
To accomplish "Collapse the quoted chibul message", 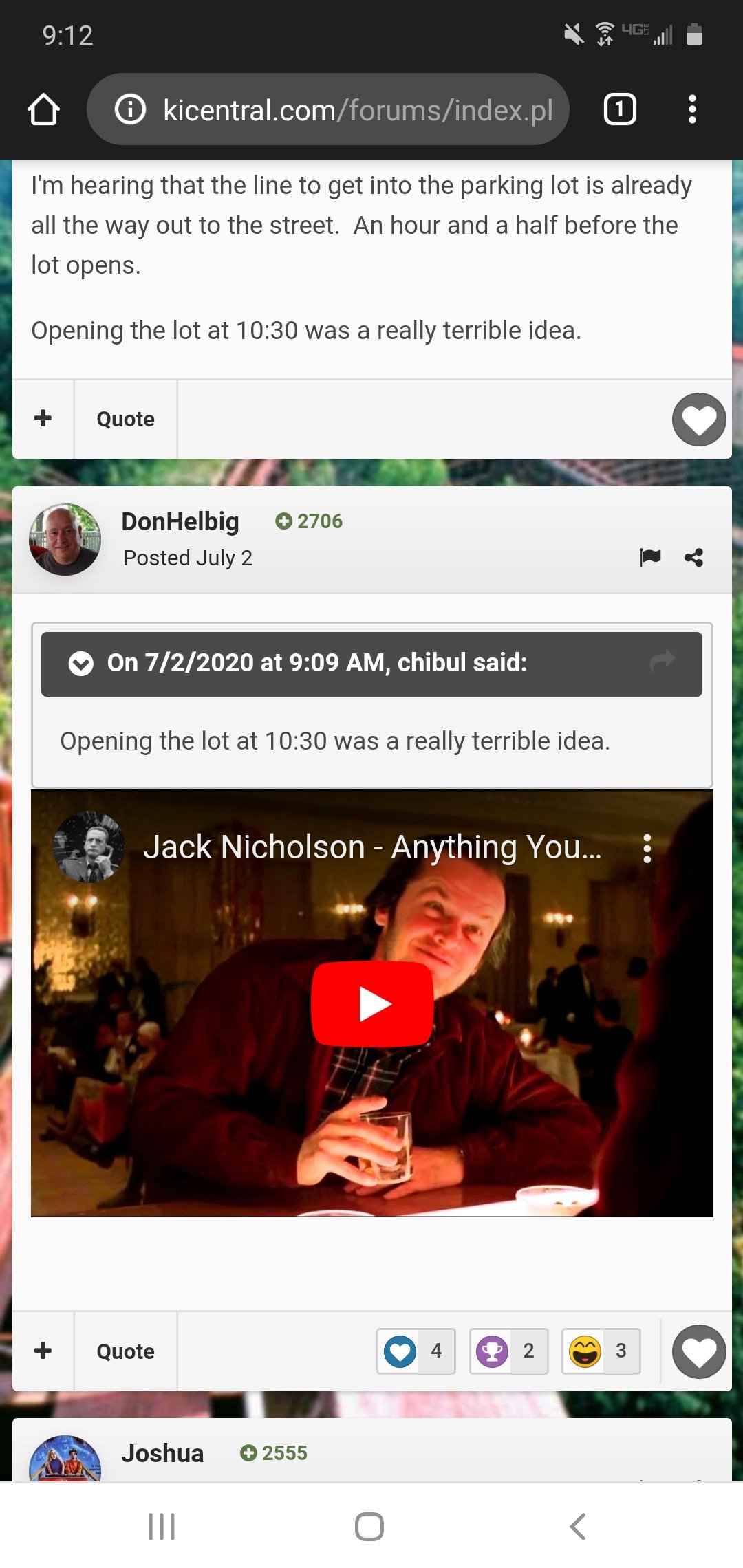I will (x=81, y=664).
